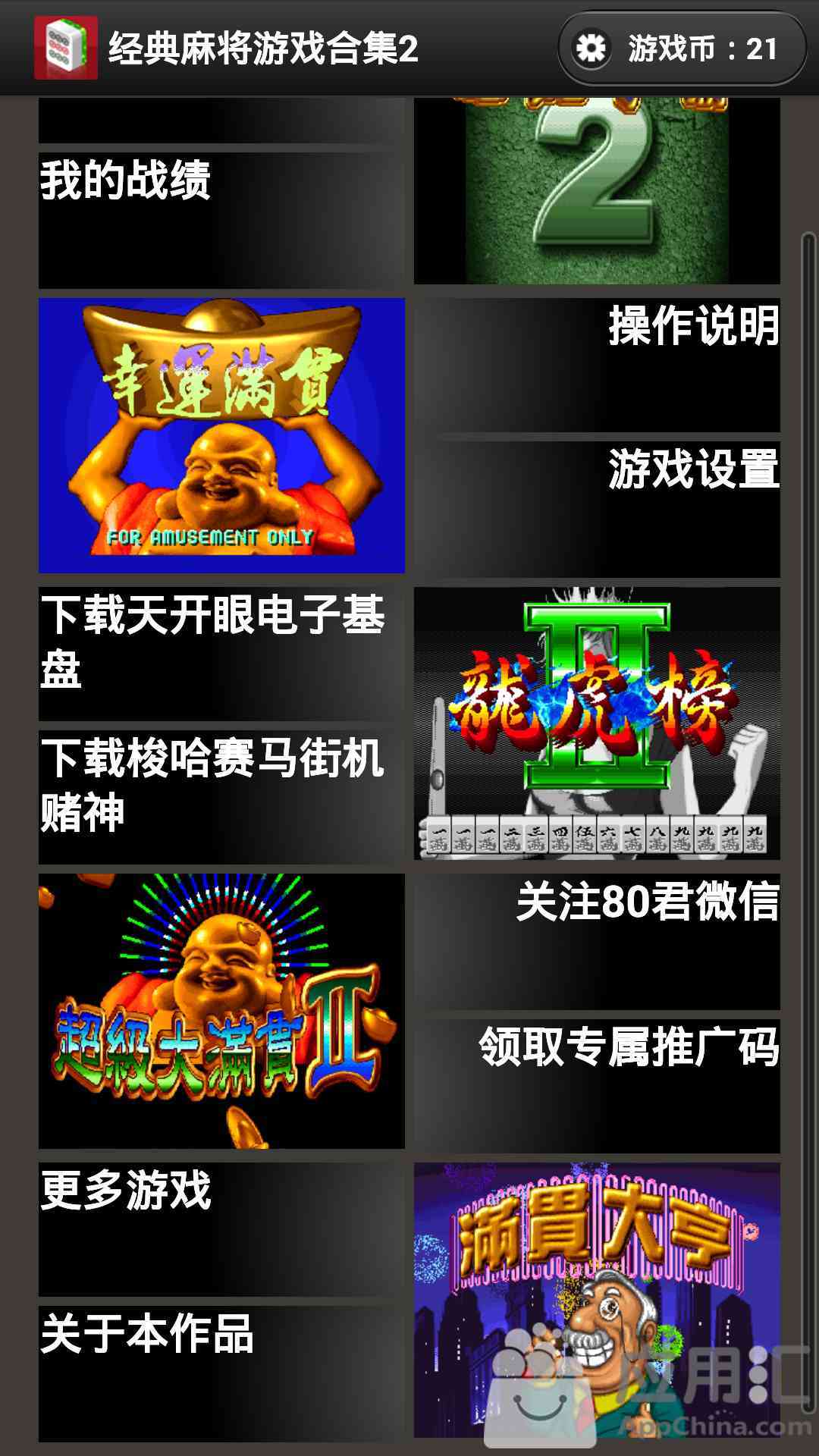Tap the 游戏币 coin button in header
The height and width of the screenshot is (1456, 819).
coord(681,49)
